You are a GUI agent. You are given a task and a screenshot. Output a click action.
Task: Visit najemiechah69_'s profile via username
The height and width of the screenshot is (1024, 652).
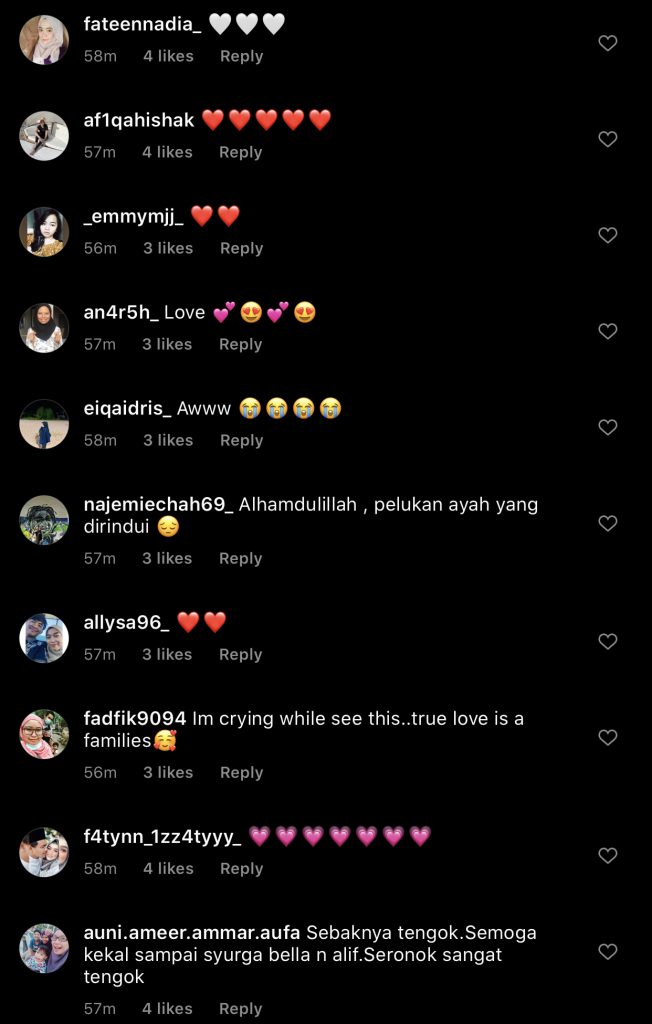[158, 504]
